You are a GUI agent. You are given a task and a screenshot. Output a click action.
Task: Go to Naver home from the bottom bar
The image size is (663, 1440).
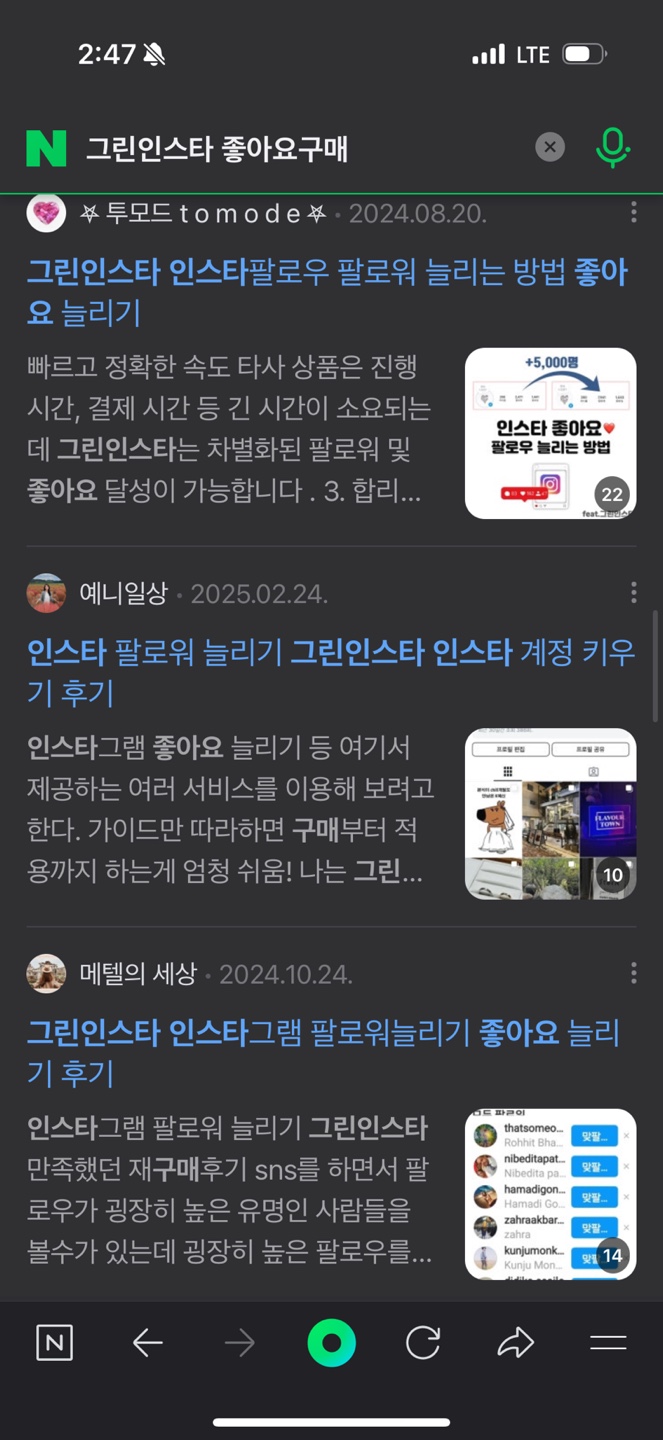click(54, 1343)
